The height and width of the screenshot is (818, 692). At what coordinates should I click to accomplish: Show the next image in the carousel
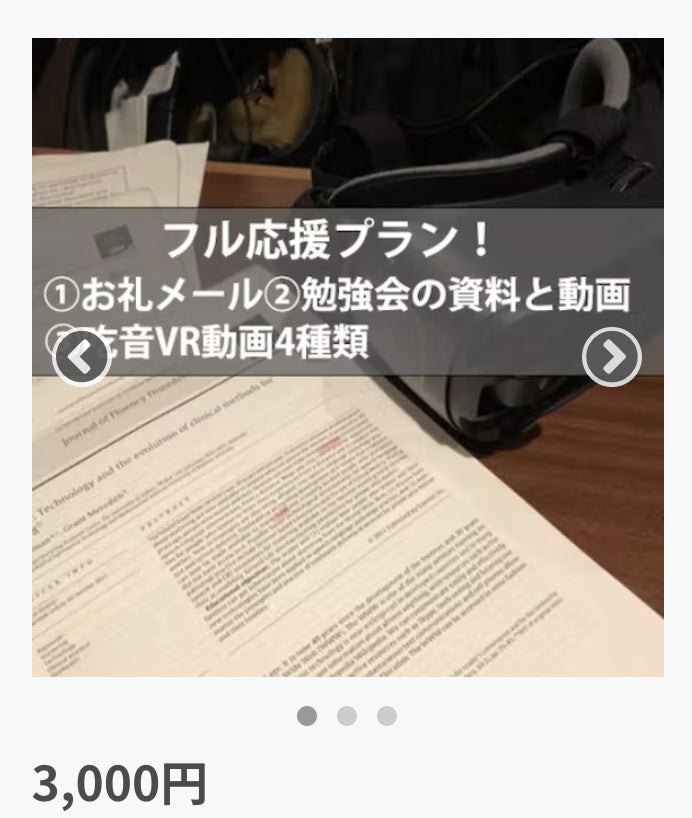point(611,357)
